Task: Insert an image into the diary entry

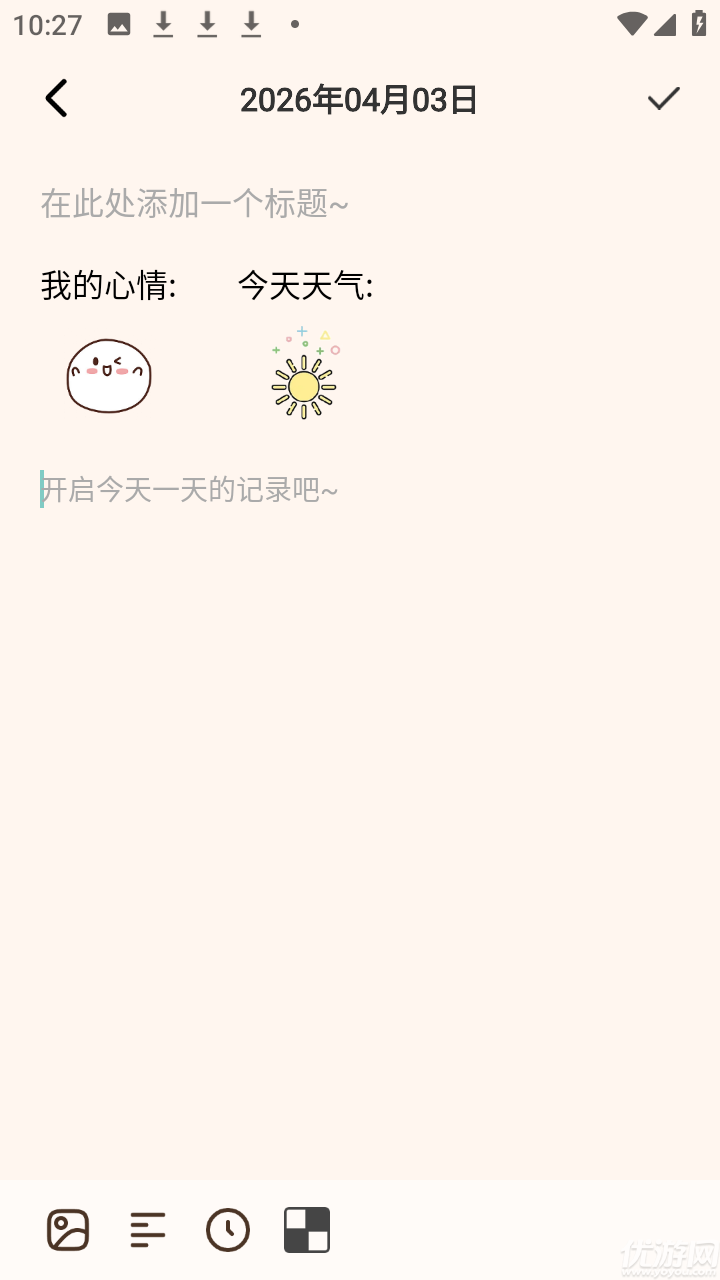Action: 66,1229
